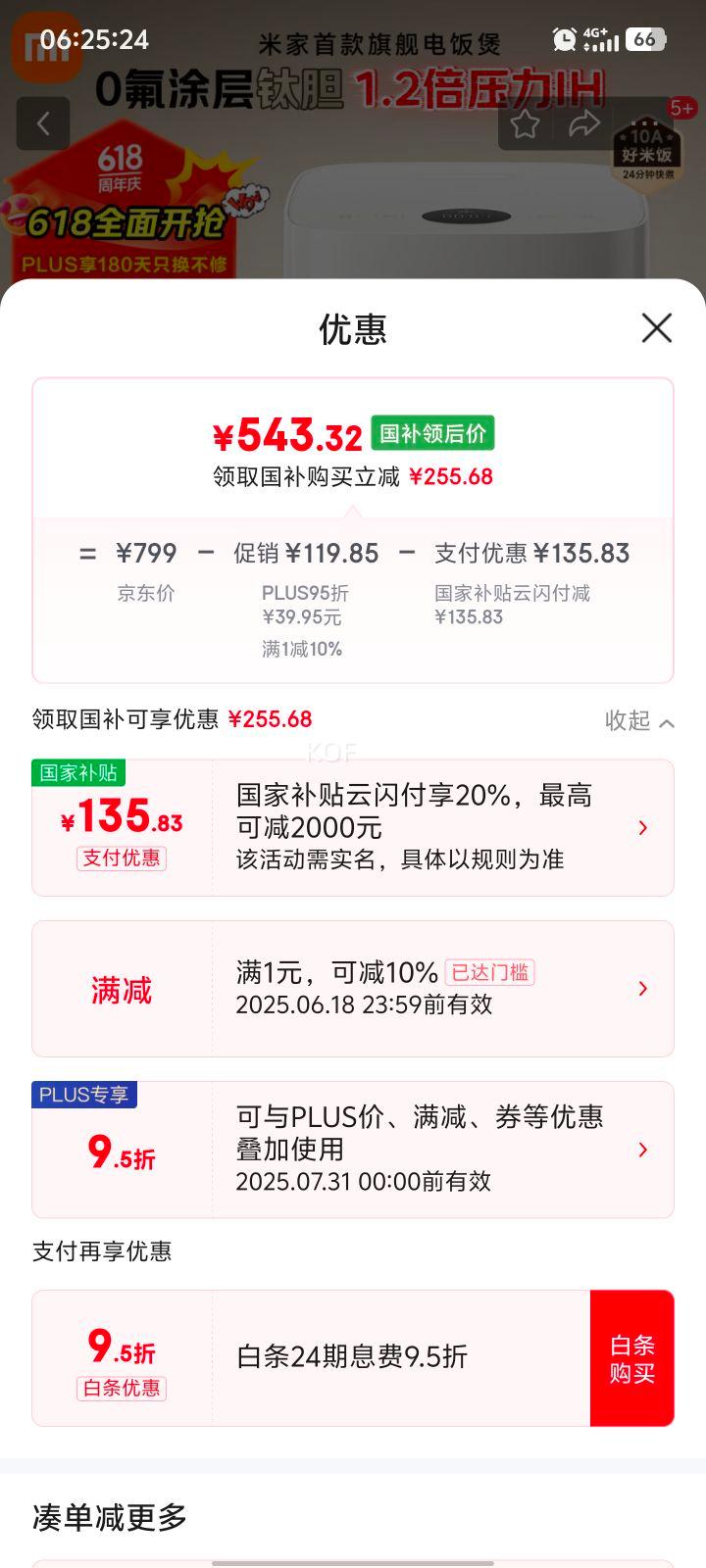The width and height of the screenshot is (706, 1568).
Task: Close the 优惠 discount sheet
Action: (656, 327)
